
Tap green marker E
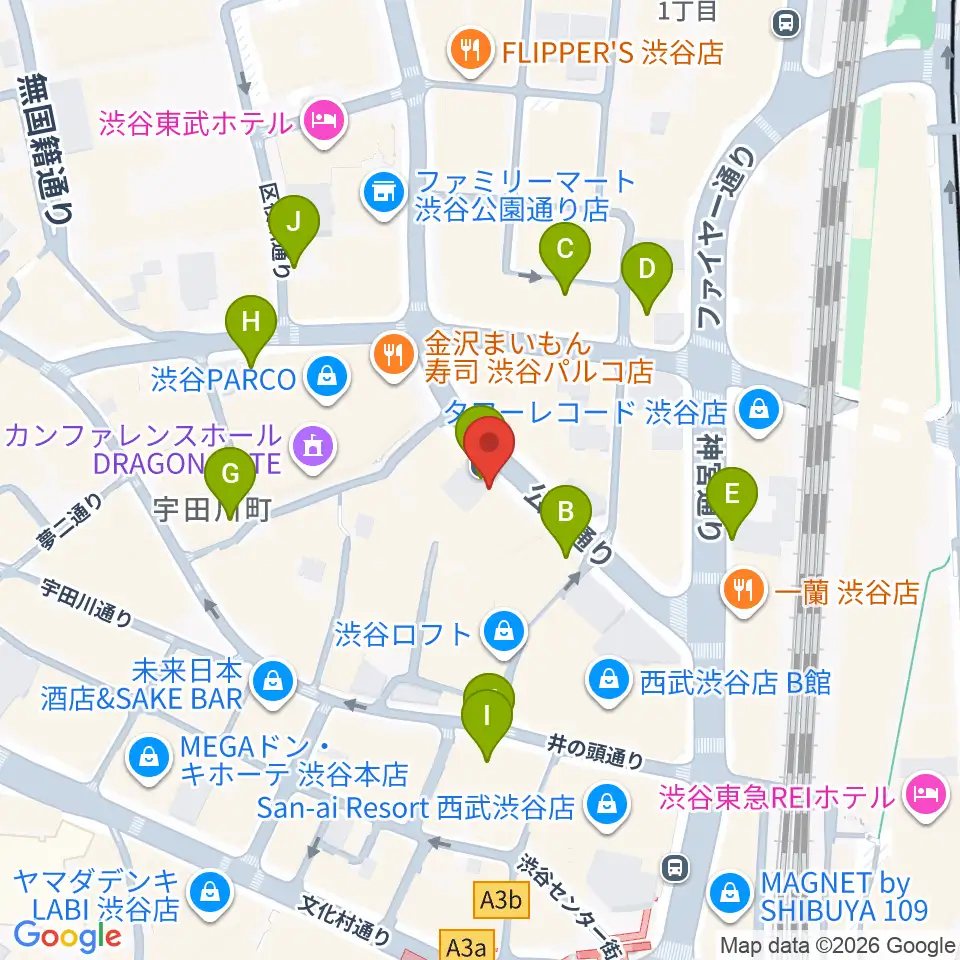[732, 501]
